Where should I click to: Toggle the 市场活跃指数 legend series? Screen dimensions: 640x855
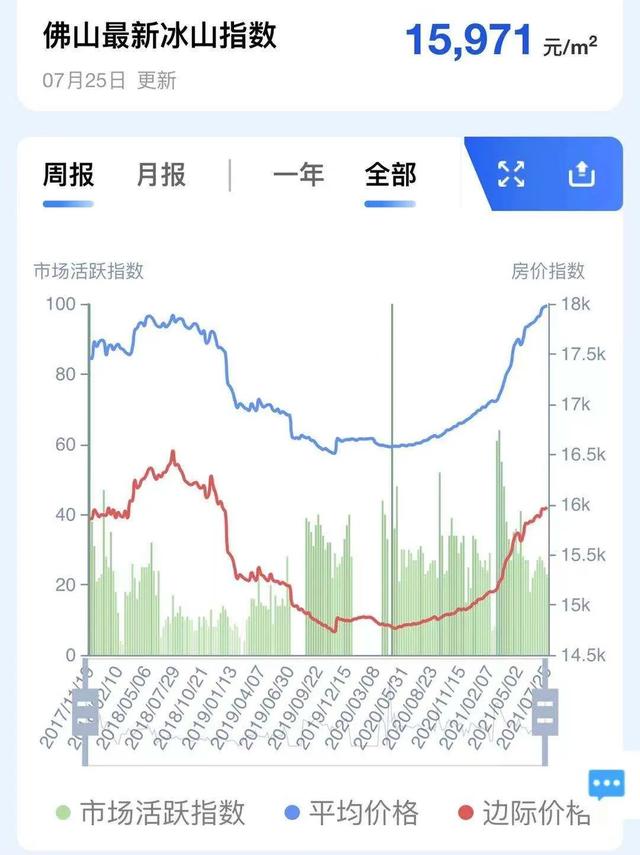click(150, 812)
